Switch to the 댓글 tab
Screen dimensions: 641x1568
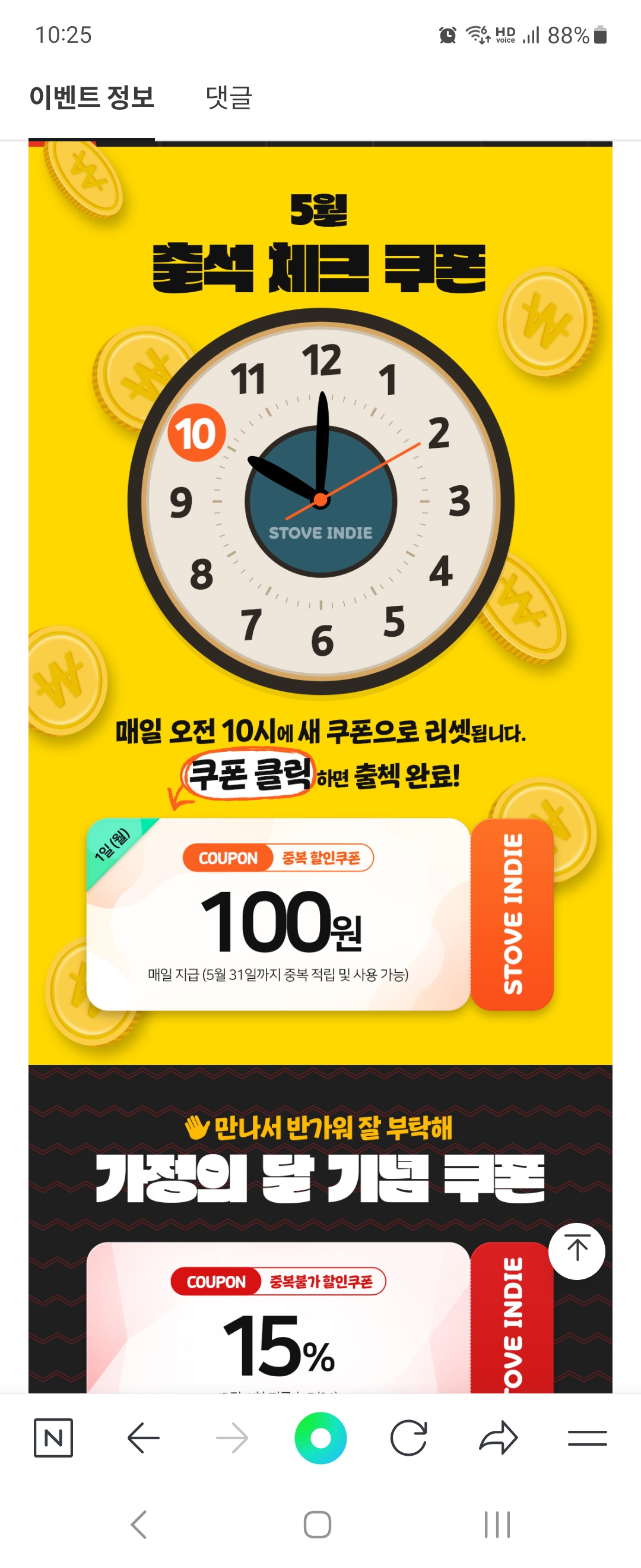(x=229, y=97)
